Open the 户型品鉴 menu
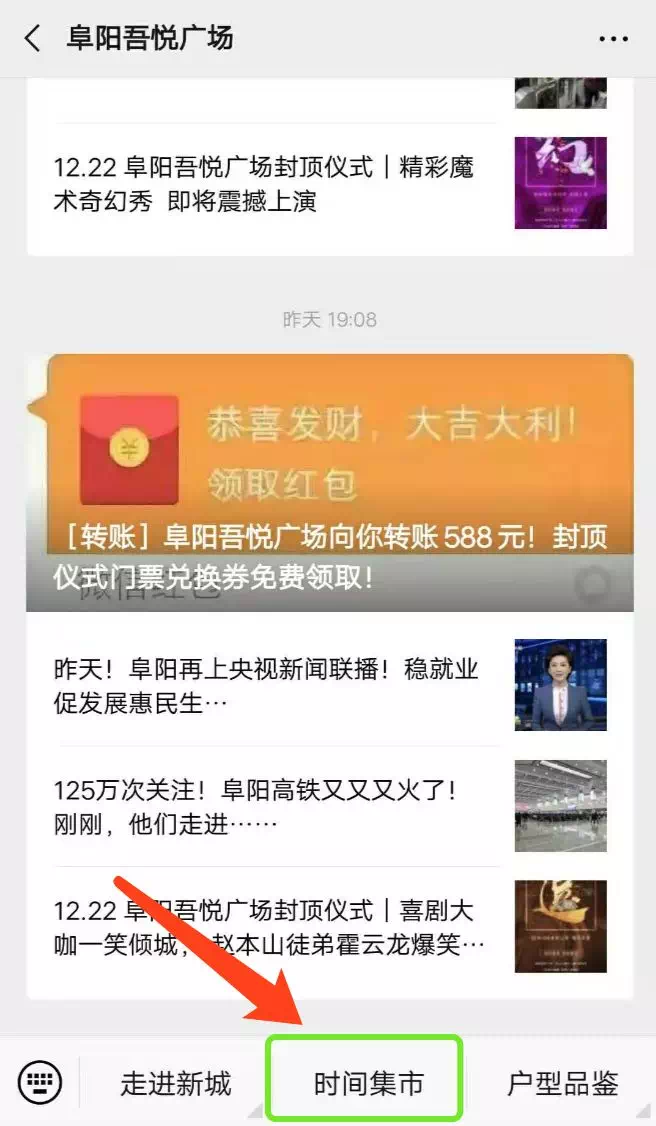This screenshot has width=656, height=1126. (x=563, y=1083)
